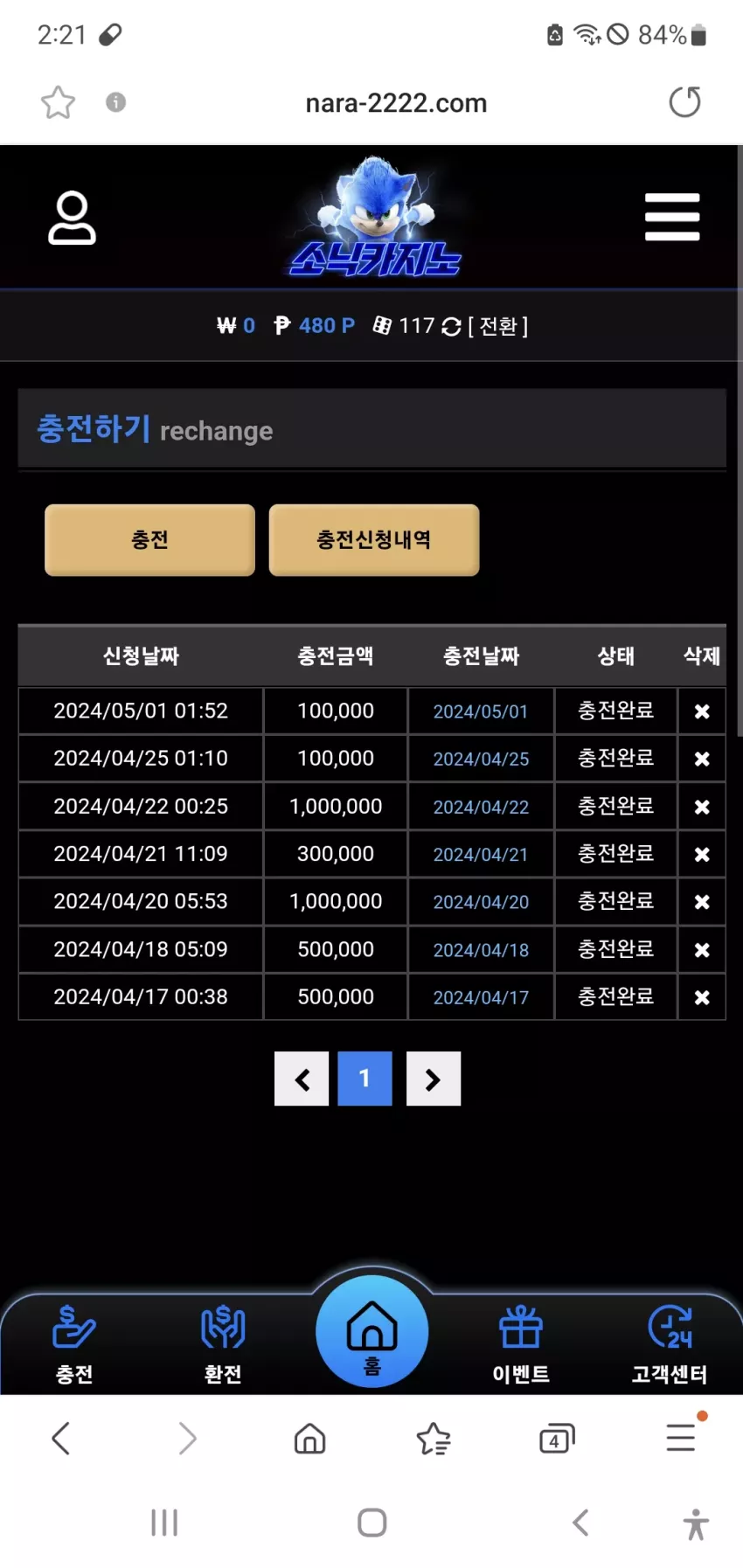Reload the page in browser
Screen dimensions: 743x1568
(684, 102)
